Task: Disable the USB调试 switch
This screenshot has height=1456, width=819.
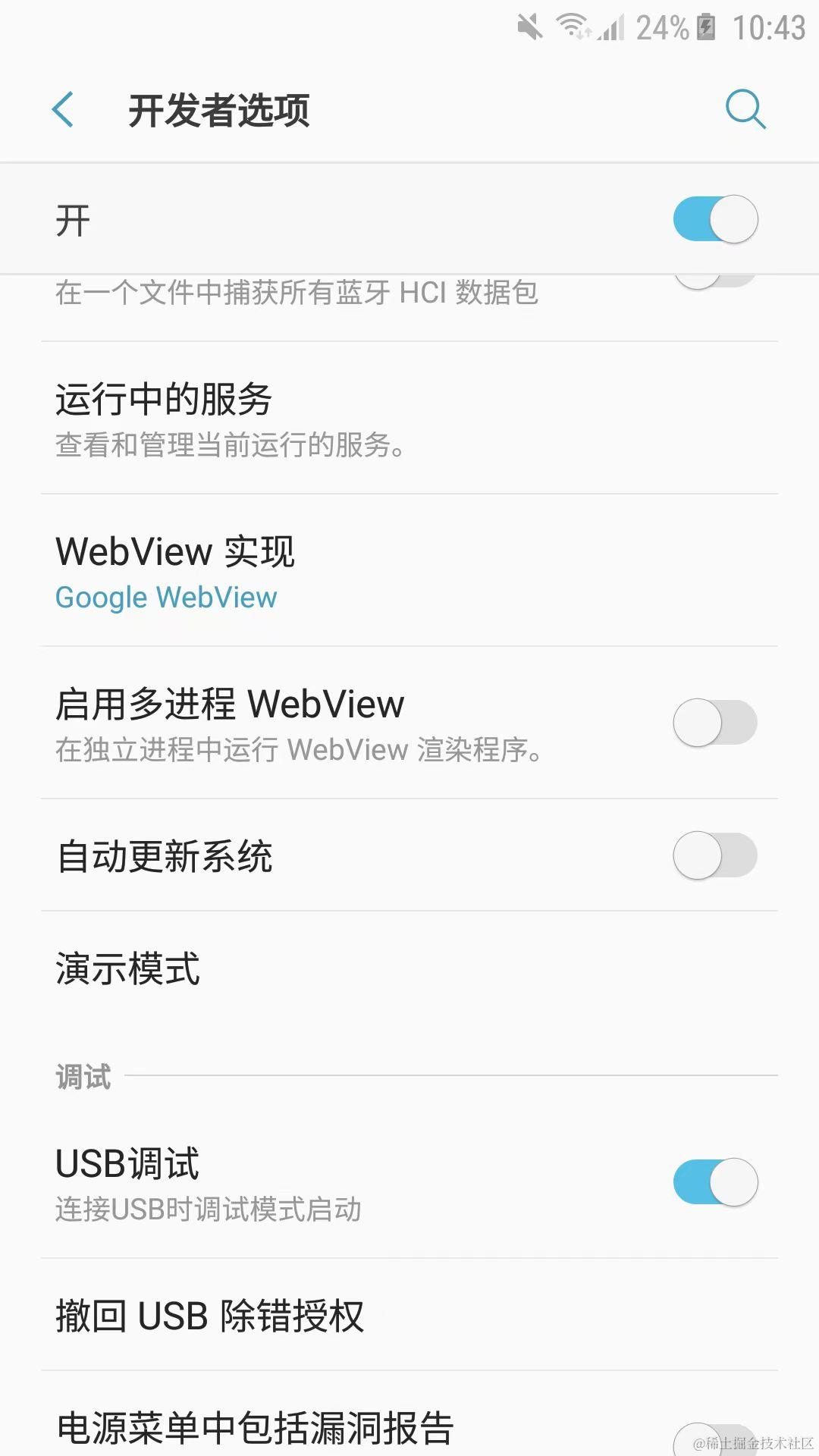Action: [x=715, y=1181]
